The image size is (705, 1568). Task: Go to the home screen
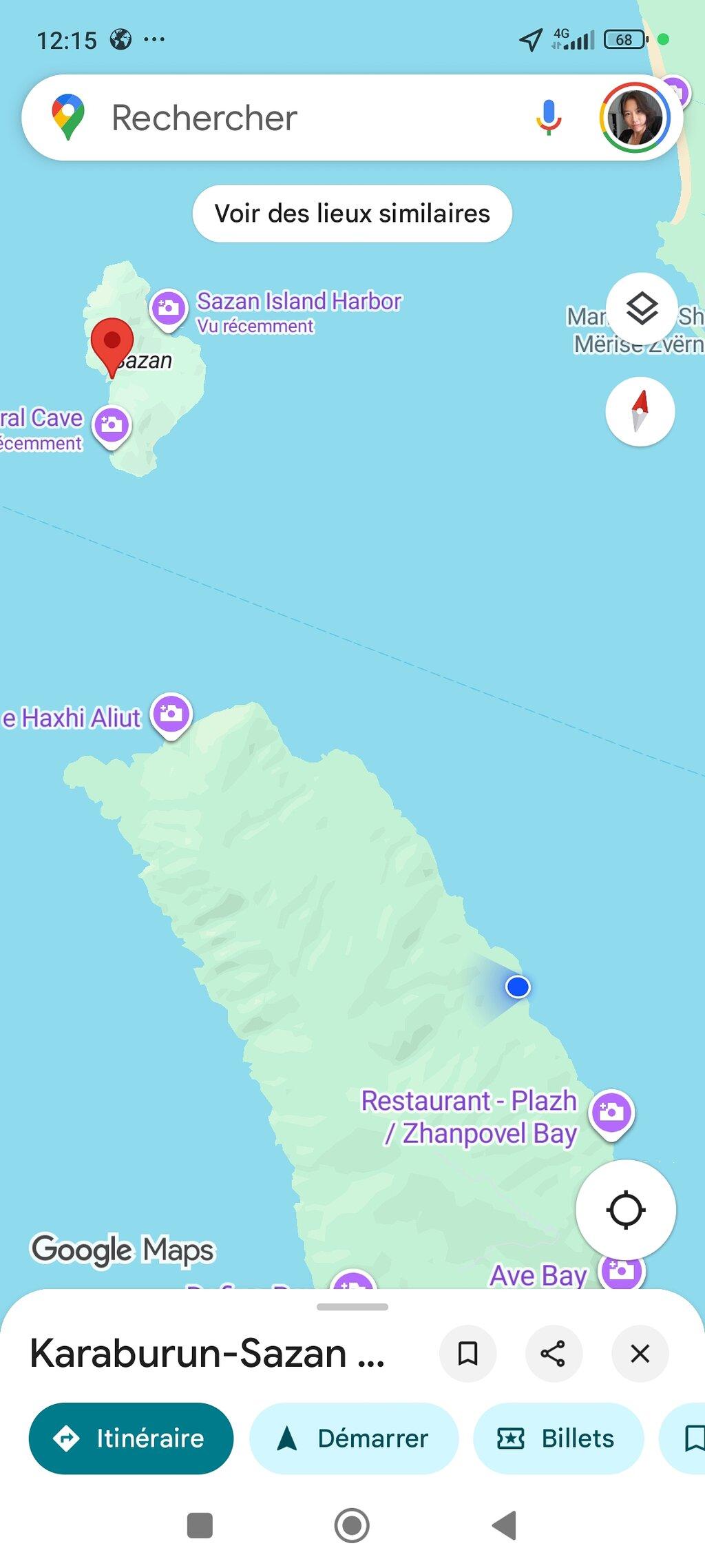pyautogui.click(x=352, y=1525)
